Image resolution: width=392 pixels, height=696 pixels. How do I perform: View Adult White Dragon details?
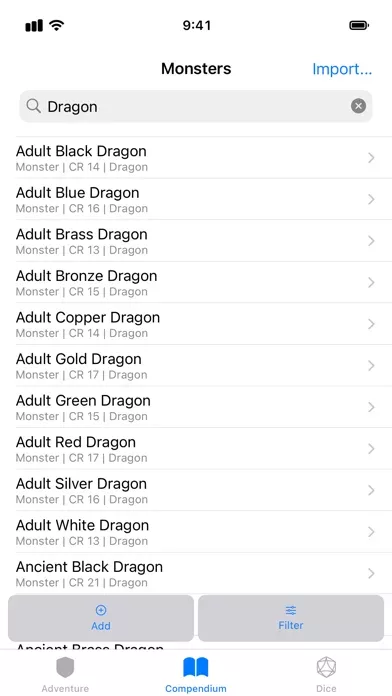[196, 532]
